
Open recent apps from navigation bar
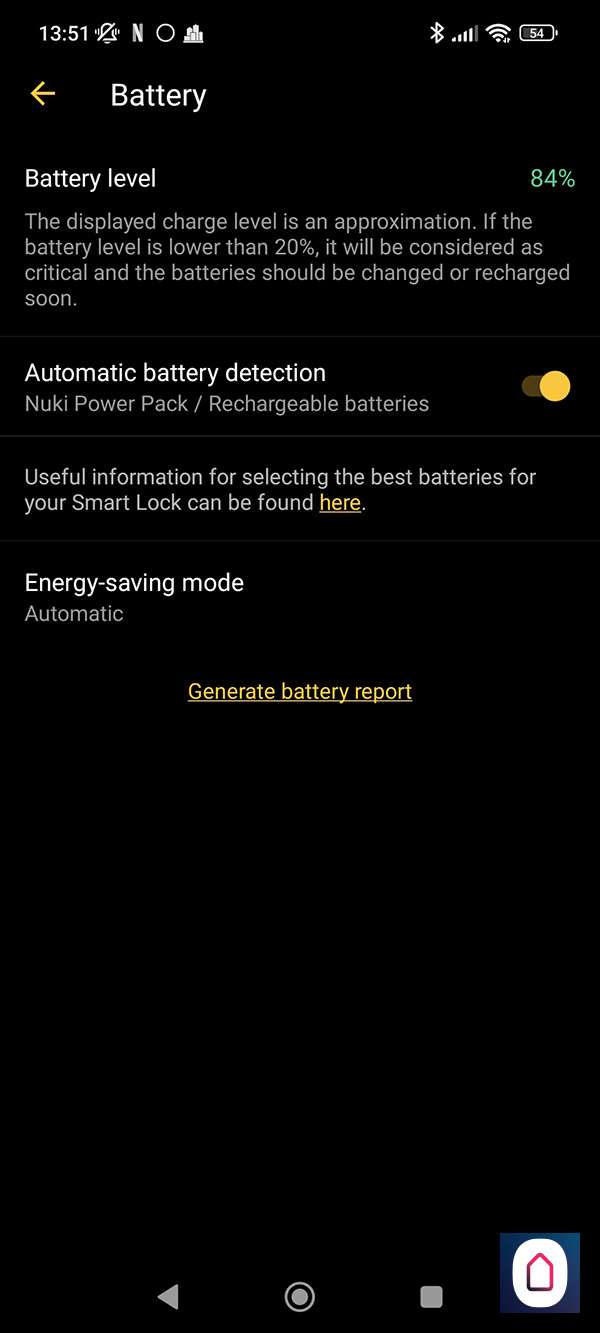[431, 1297]
